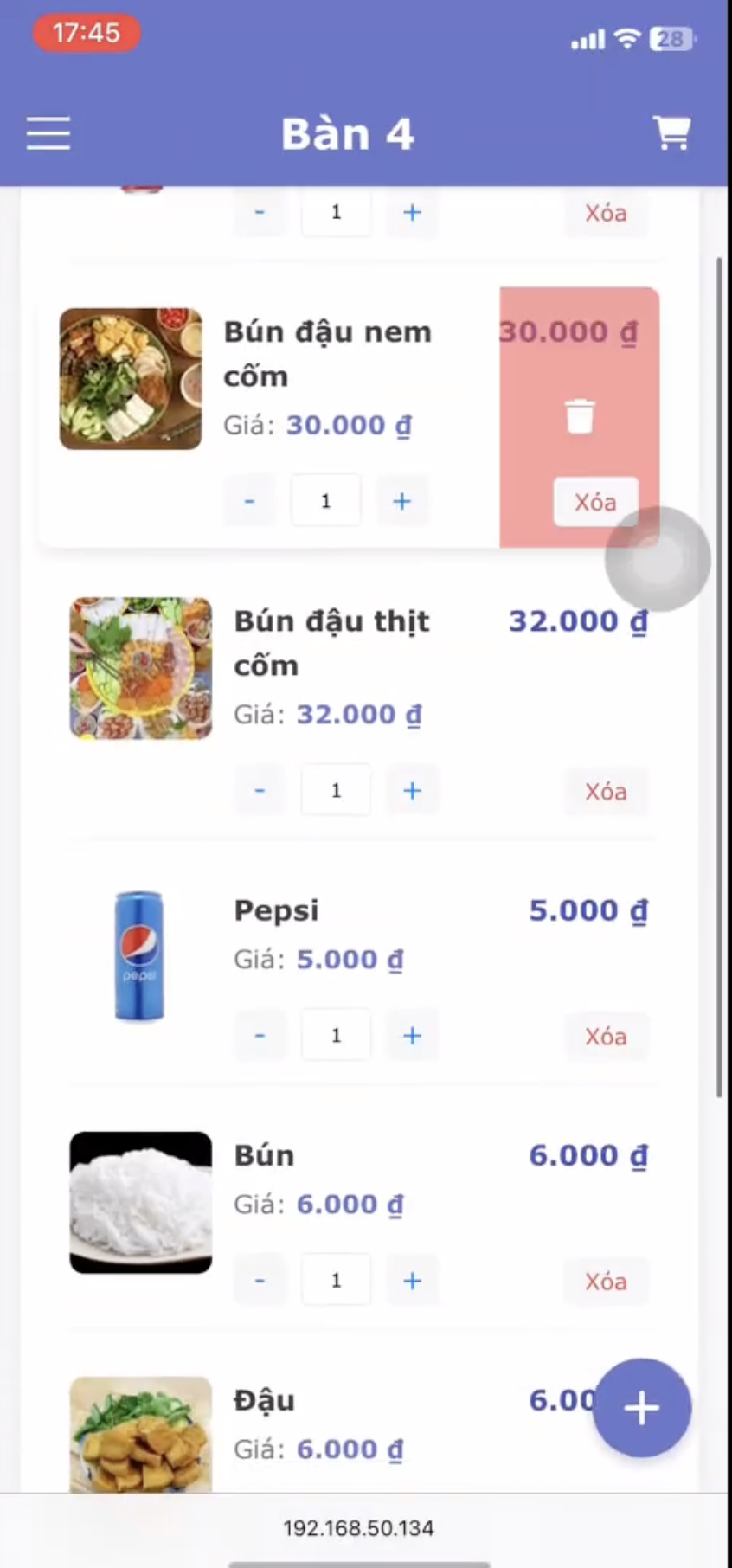Open the 30.000 đ price link
This screenshot has width=732, height=1568.
(x=567, y=331)
